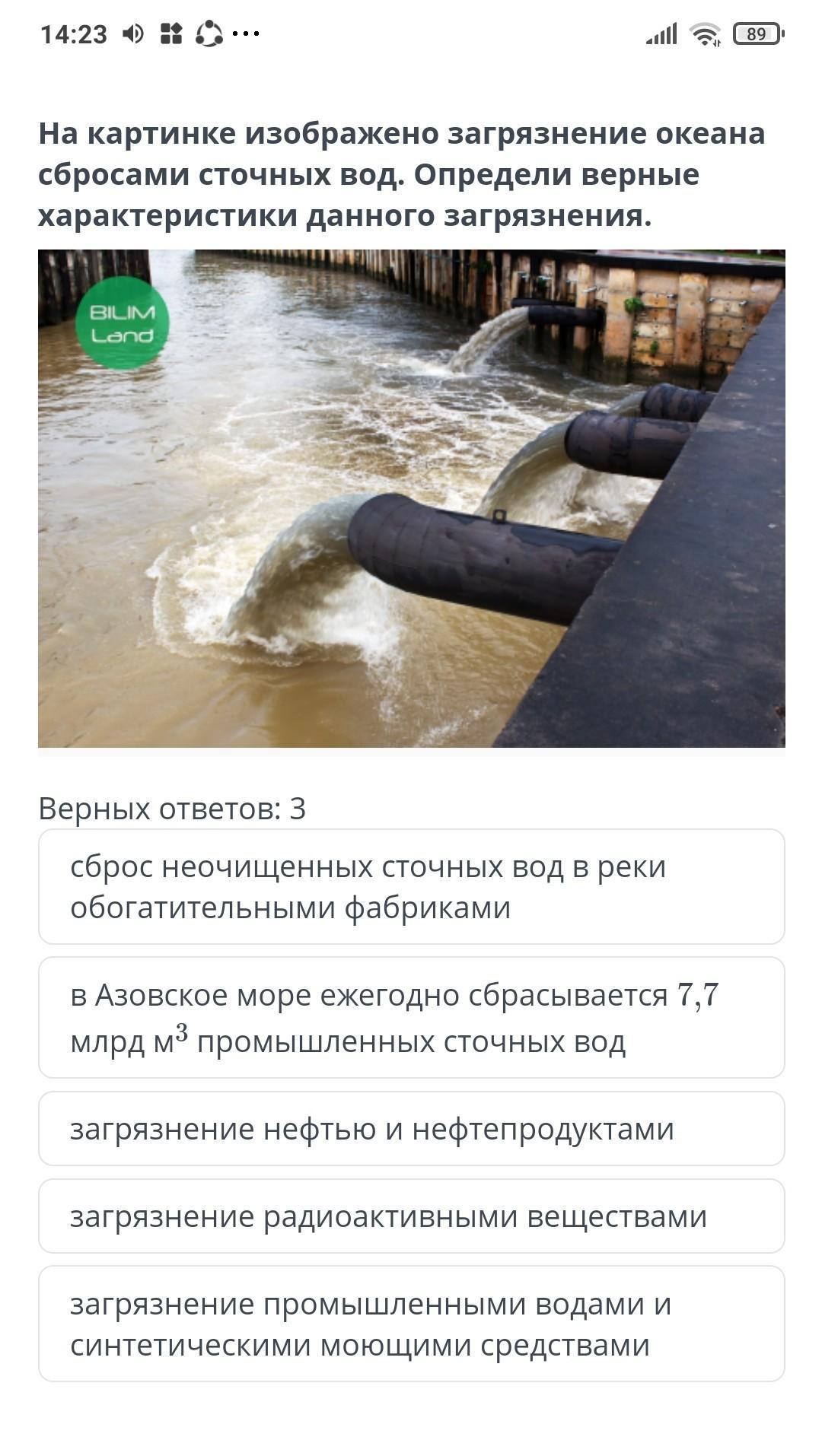The height and width of the screenshot is (1456, 822).
Task: Choose the Азовское море 7,7 млрд answer
Action: [x=411, y=1018]
